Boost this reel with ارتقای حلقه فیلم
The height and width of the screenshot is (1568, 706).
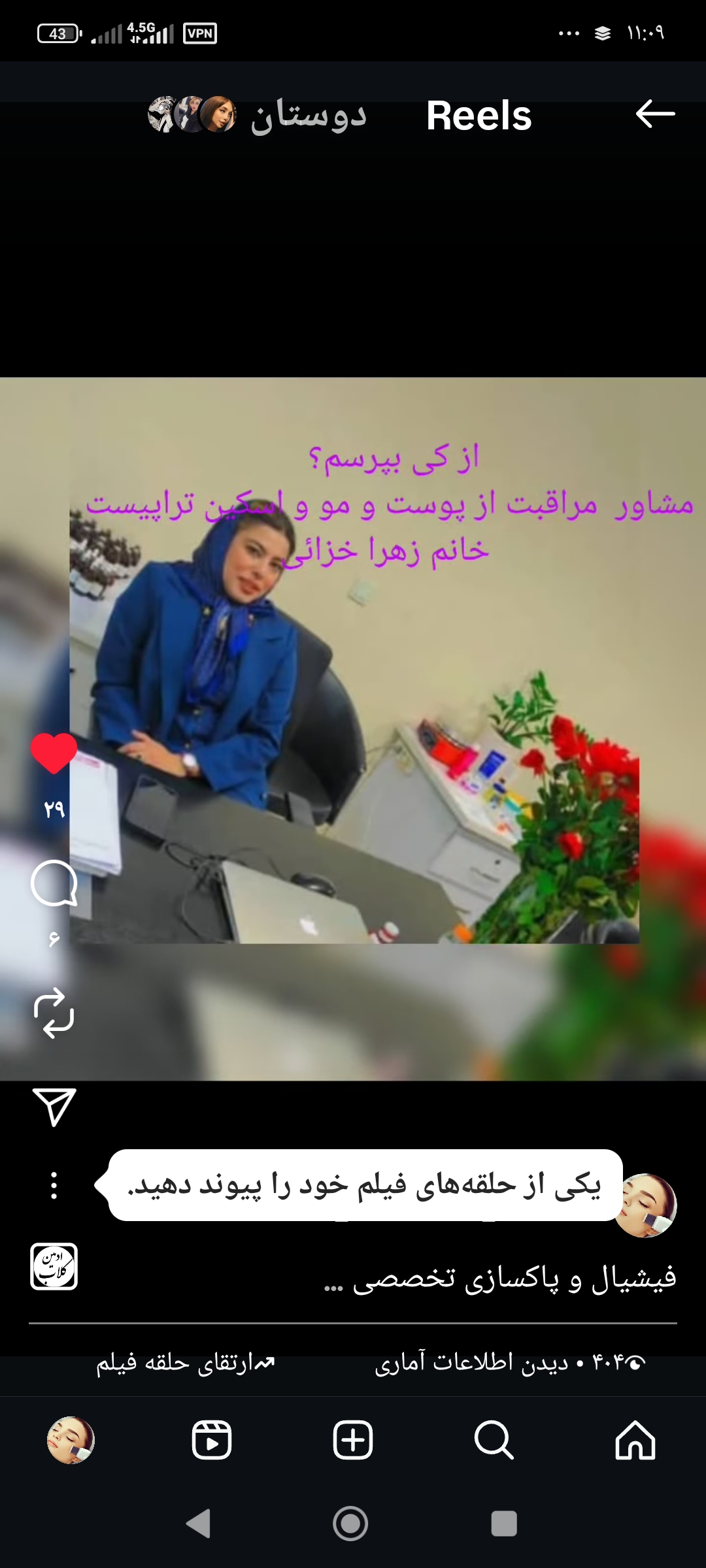[x=186, y=1363]
